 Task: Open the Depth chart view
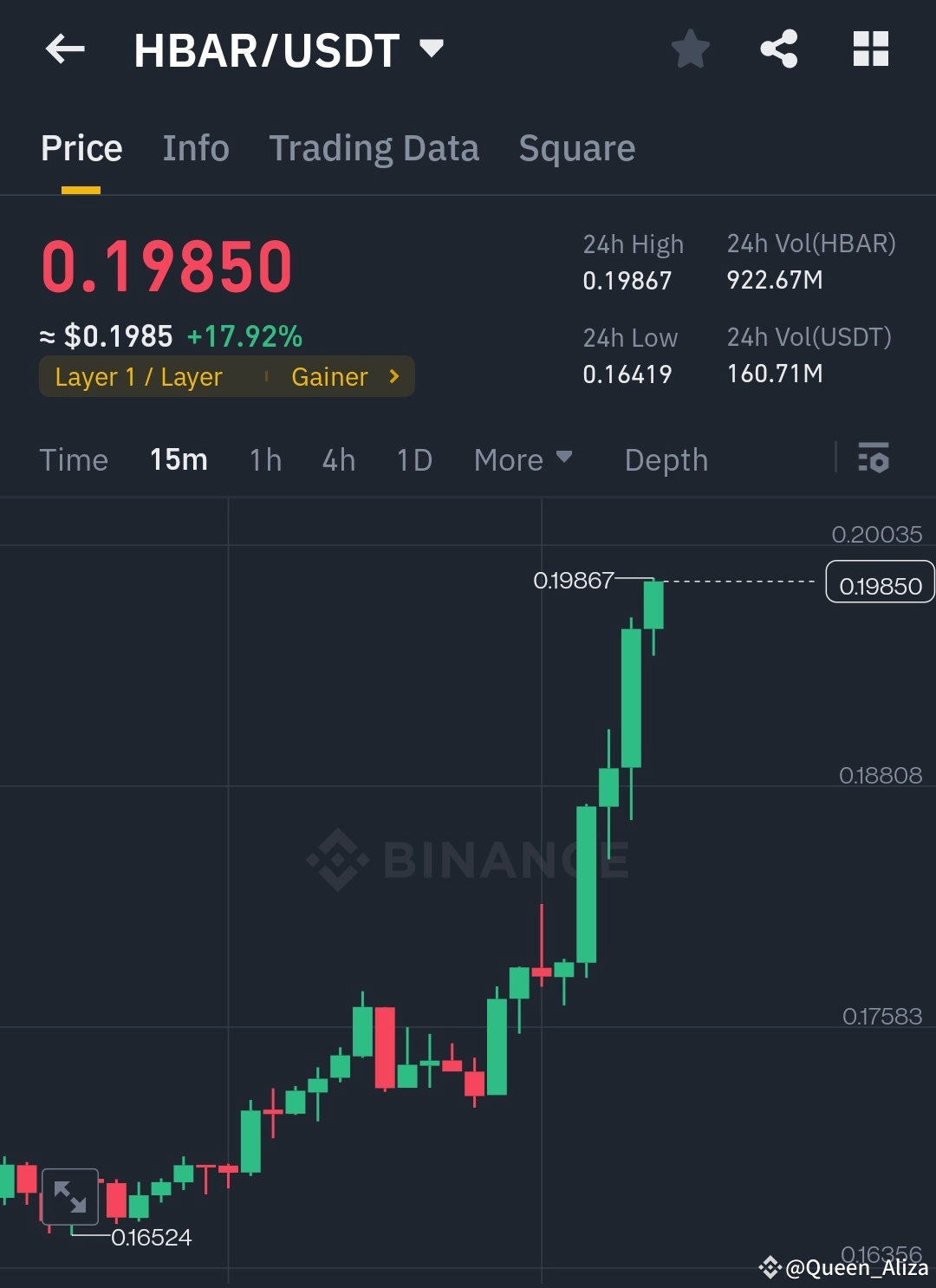tap(666, 459)
